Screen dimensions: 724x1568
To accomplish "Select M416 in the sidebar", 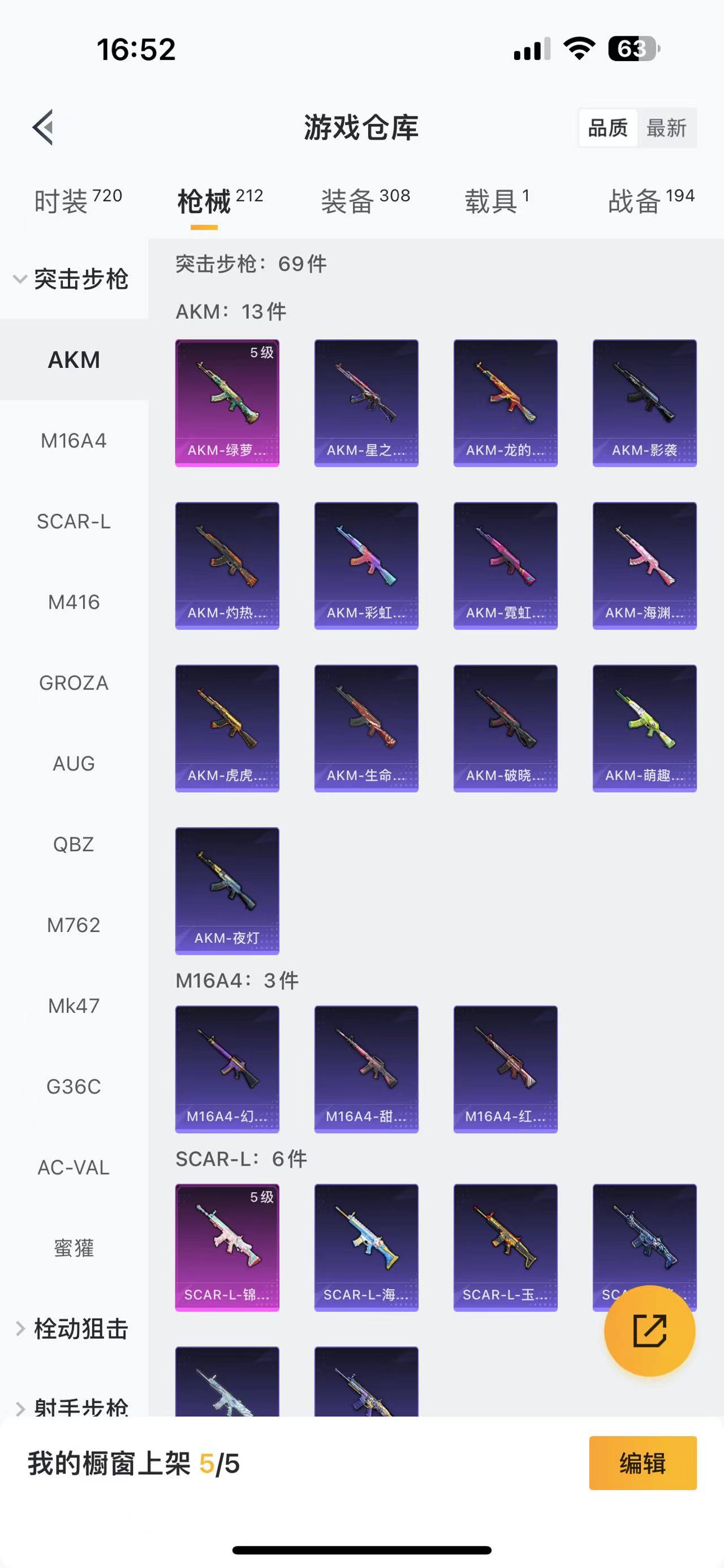I will click(74, 602).
